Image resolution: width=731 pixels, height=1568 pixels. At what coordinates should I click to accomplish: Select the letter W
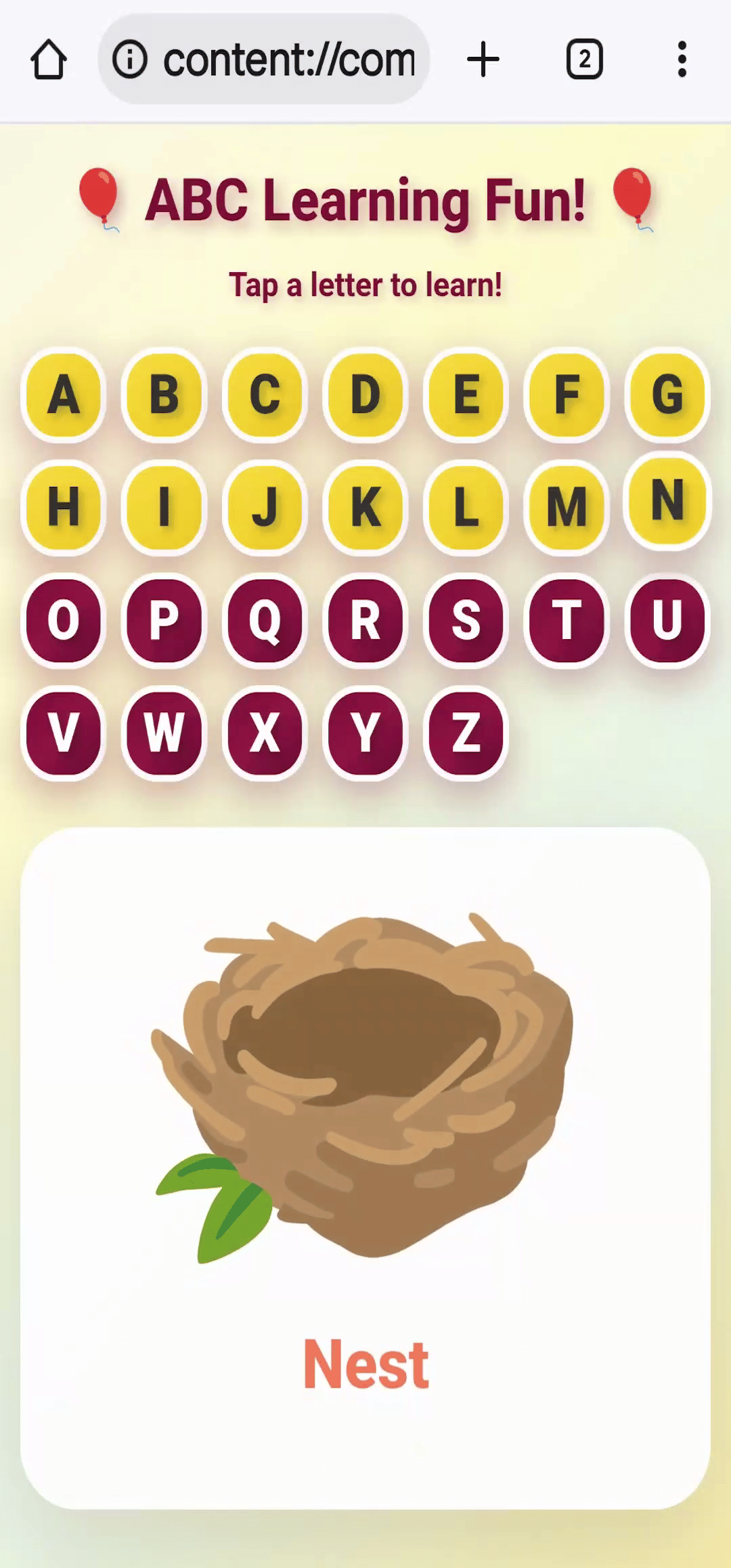tap(164, 733)
